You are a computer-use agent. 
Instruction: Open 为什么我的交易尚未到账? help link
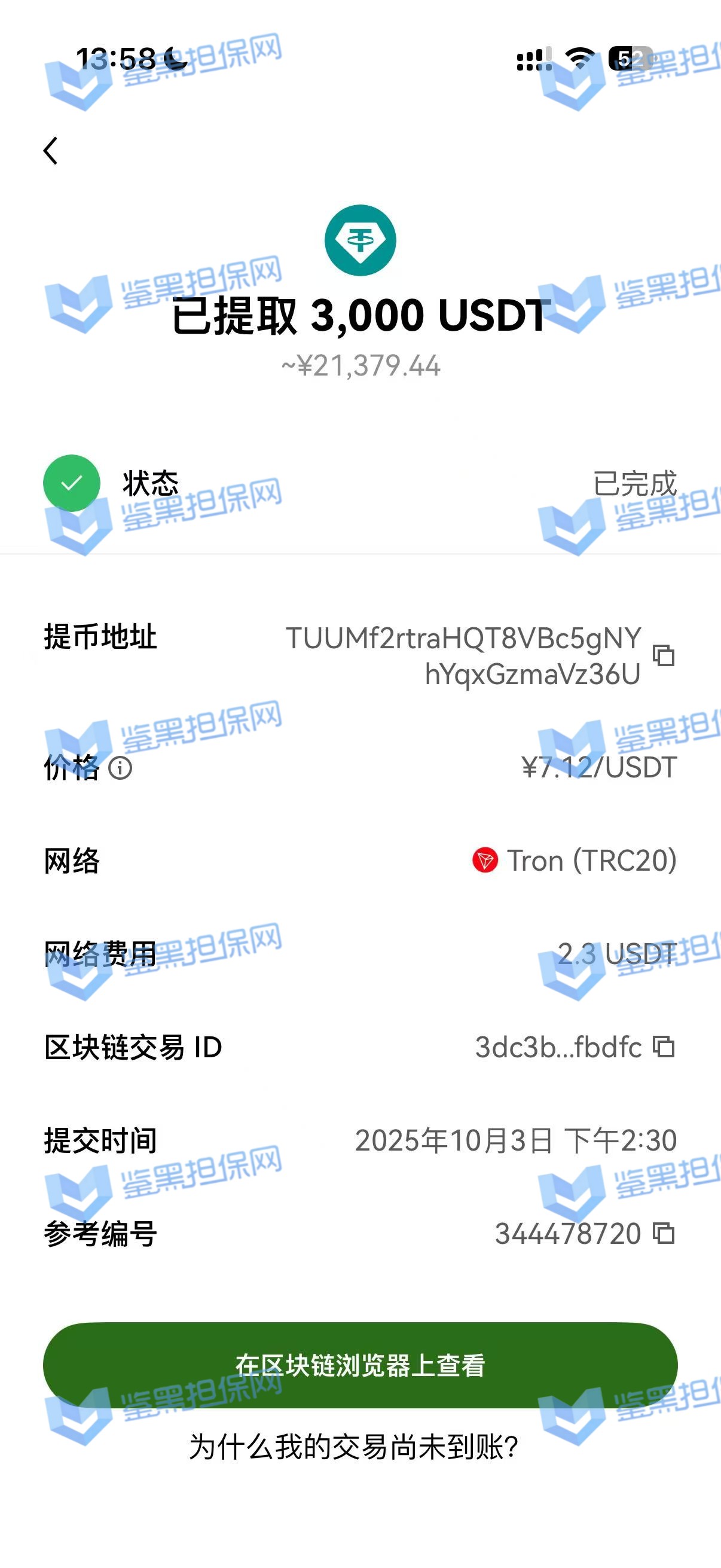[353, 1446]
